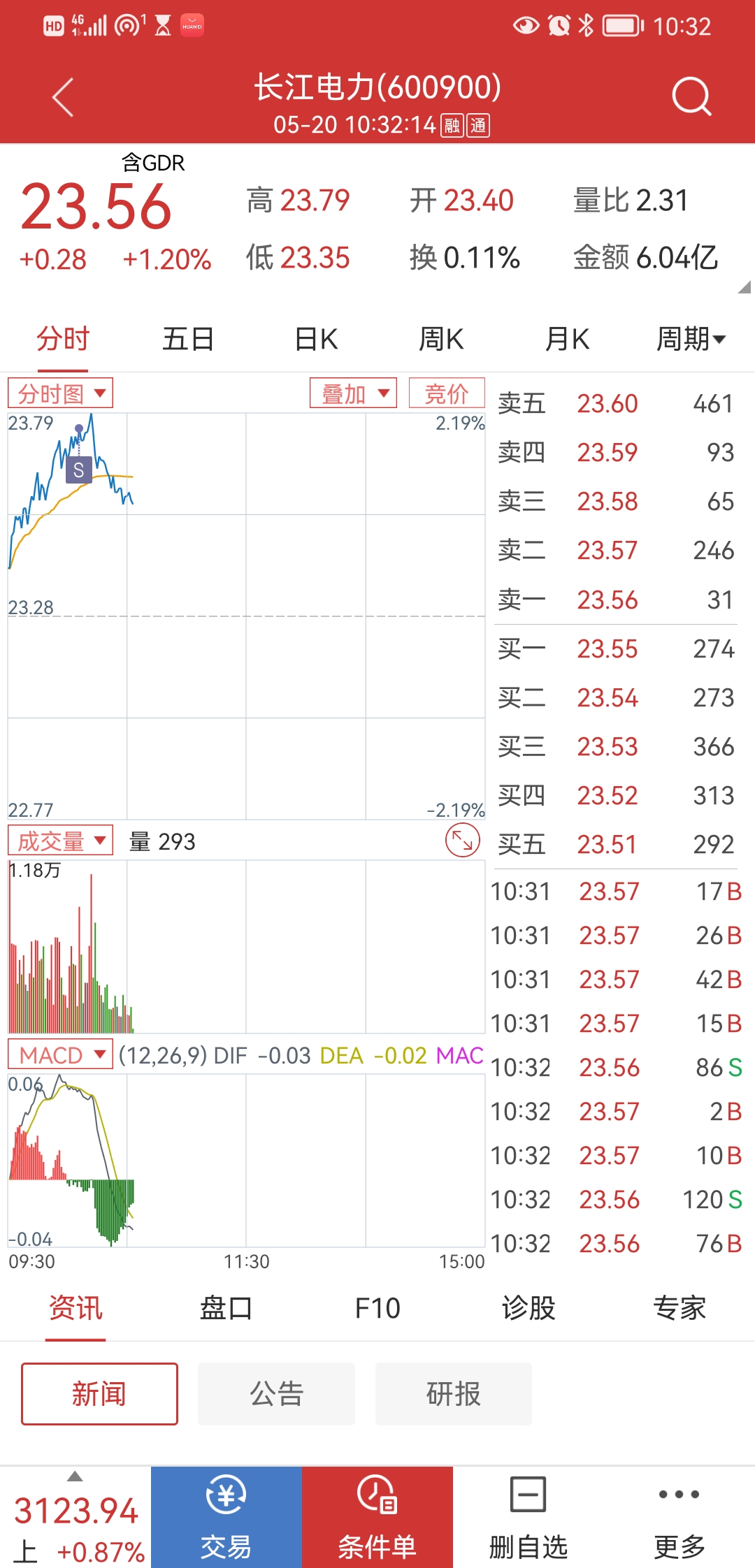Tap the 竞价 auction button

point(447,393)
